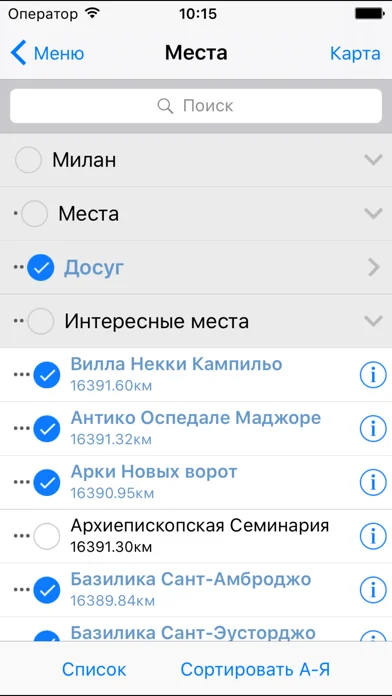The width and height of the screenshot is (392, 696).
Task: Uncheck Базилика Сант-Амброджо
Action: point(47,590)
